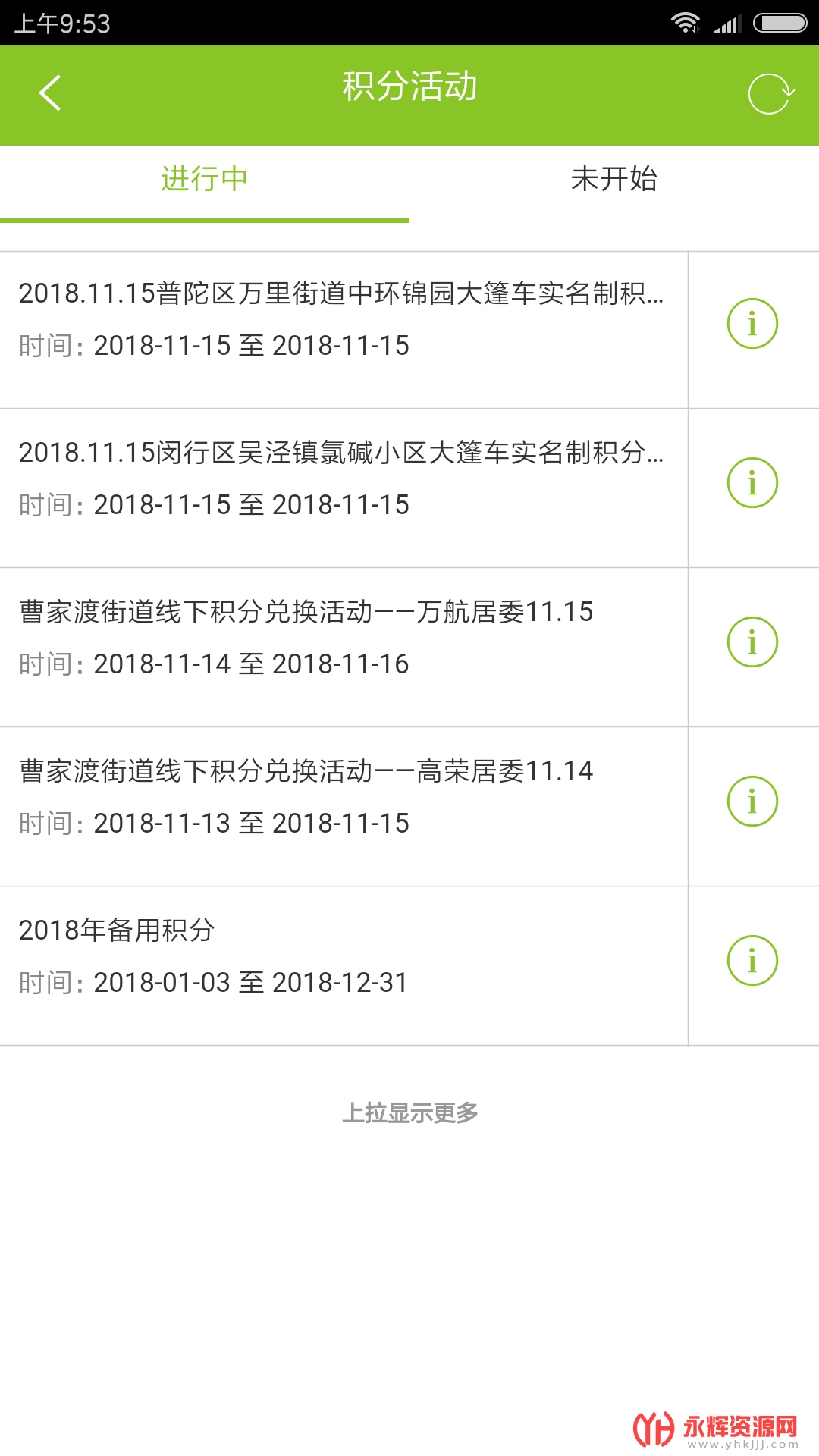Show info icon for 万航居委11.15

tap(752, 642)
